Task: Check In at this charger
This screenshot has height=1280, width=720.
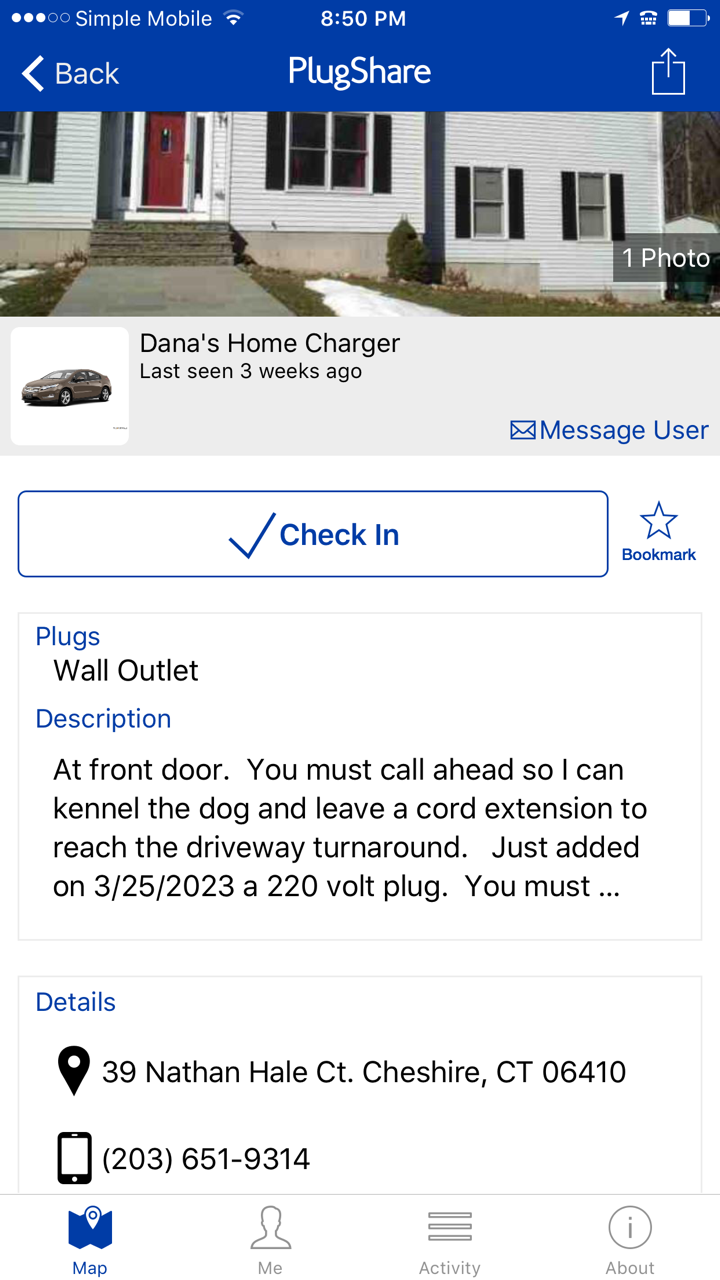Action: tap(313, 534)
